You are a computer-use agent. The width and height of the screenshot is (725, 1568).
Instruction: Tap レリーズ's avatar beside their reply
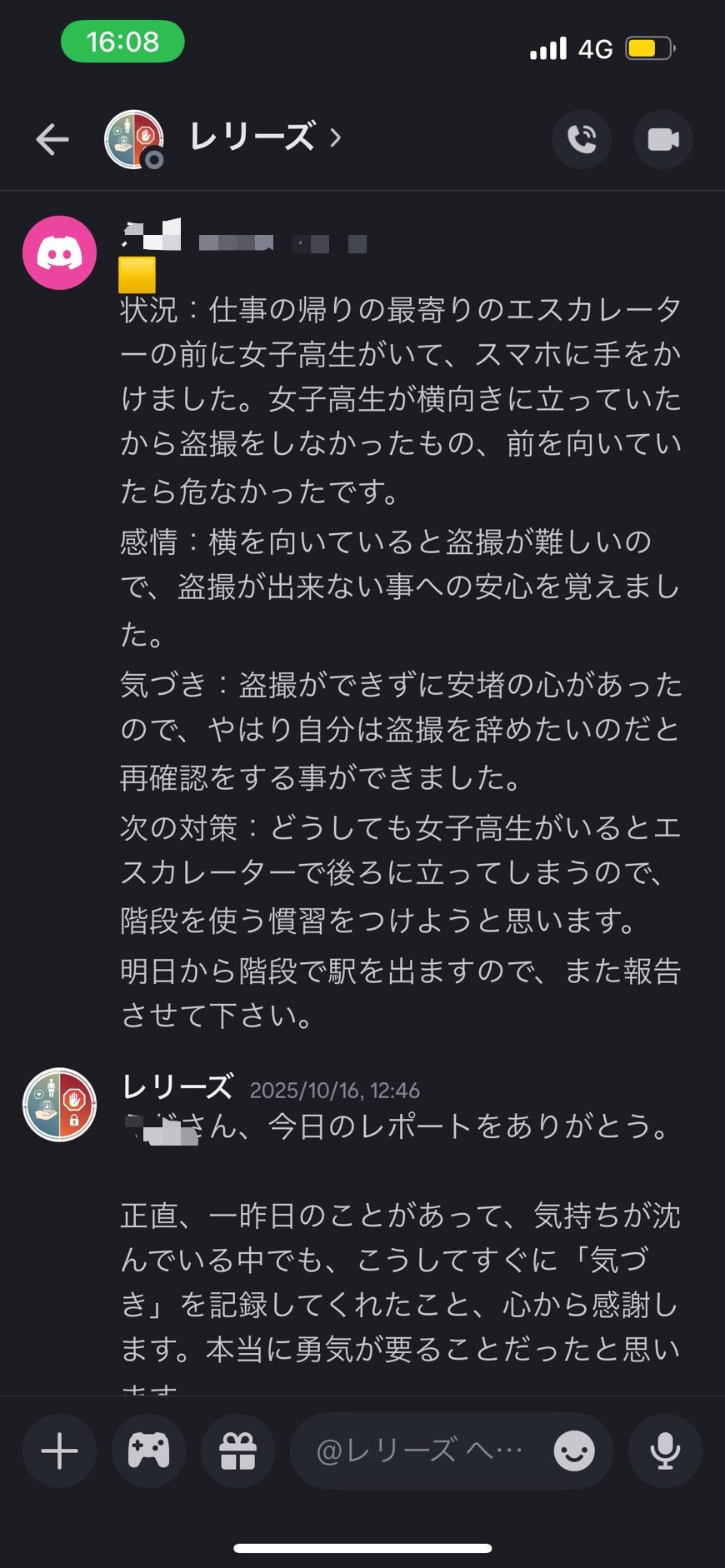pos(59,1104)
